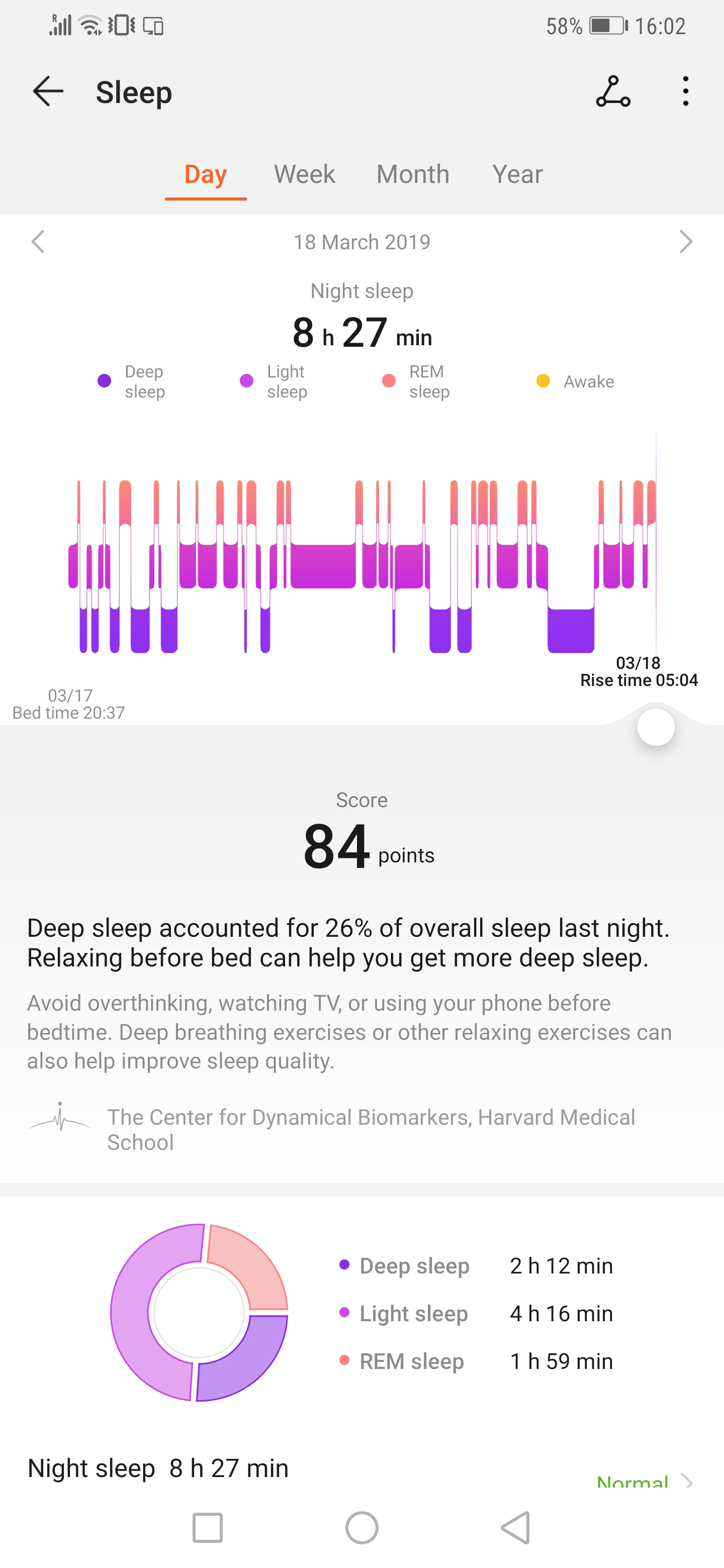Open recent apps from navigation bar

[207, 1528]
